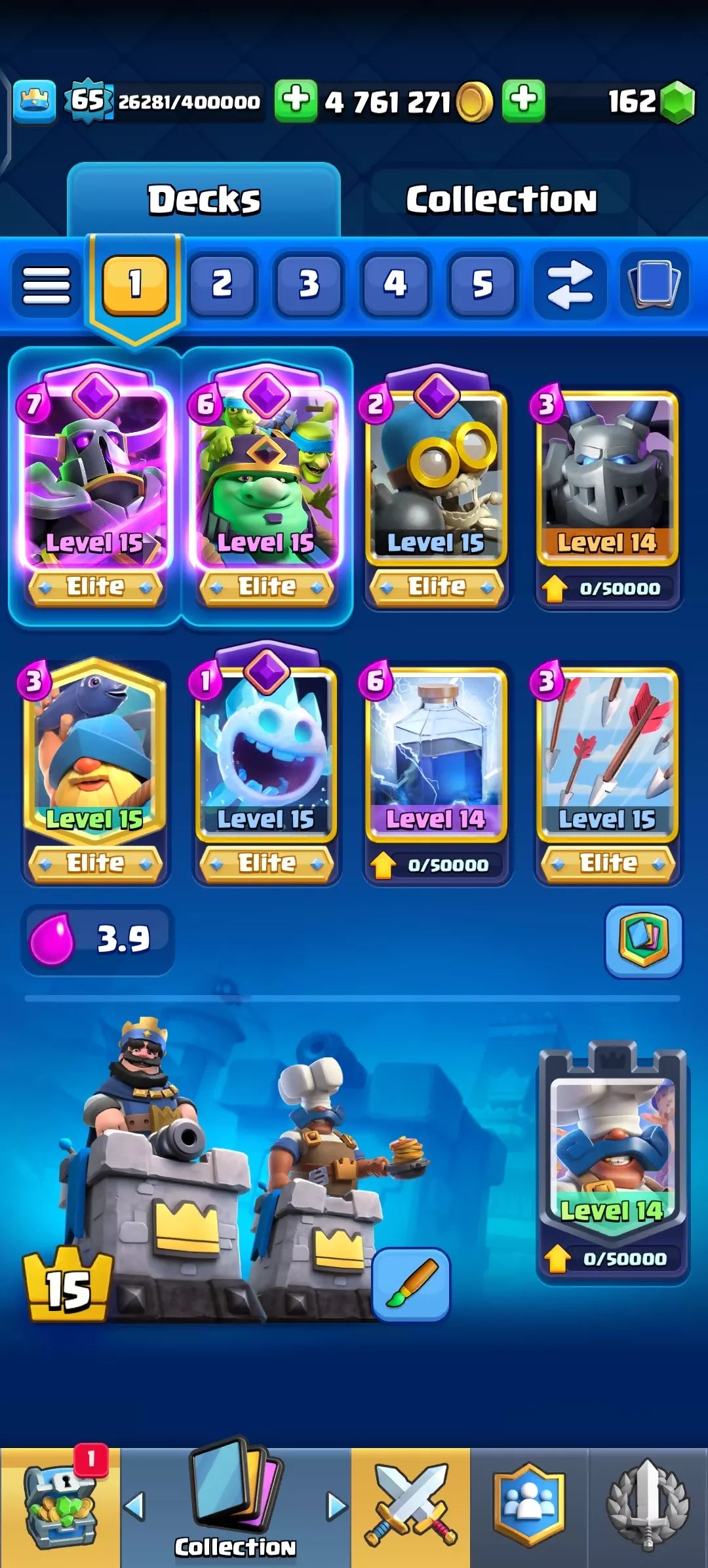Select deck slot 4
Screen dimensions: 708x1568
pyautogui.click(x=395, y=285)
